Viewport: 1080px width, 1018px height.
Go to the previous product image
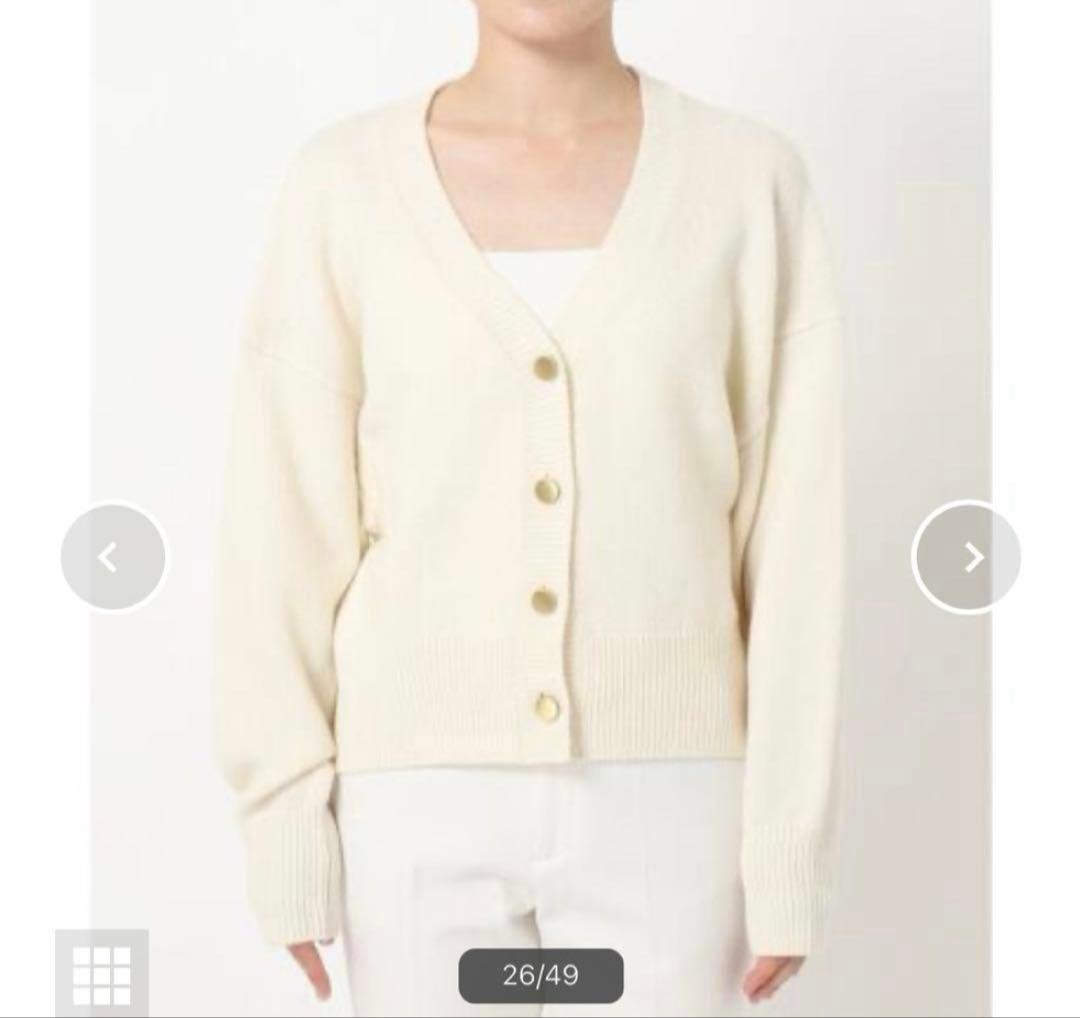pos(113,557)
